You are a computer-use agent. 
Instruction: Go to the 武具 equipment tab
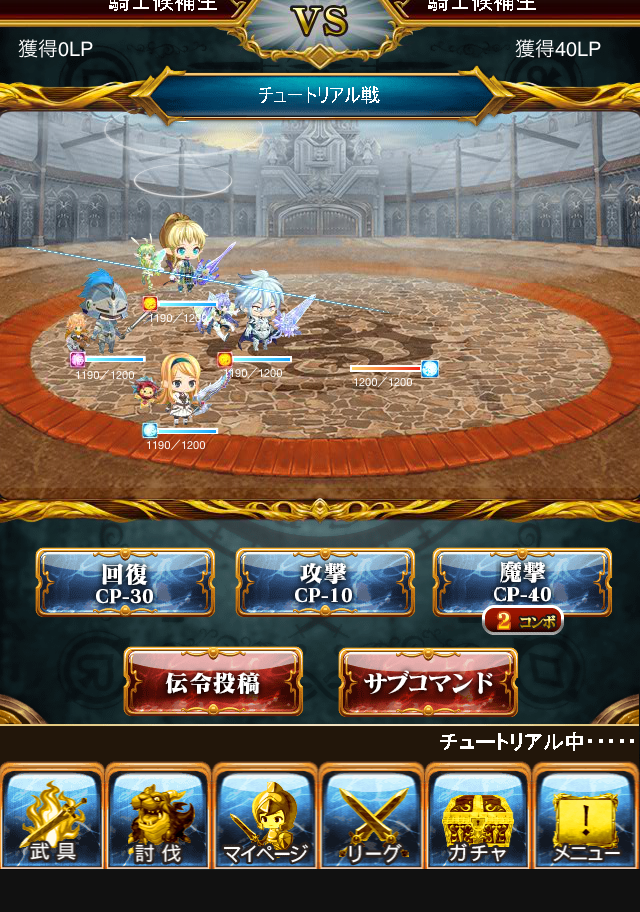pos(52,818)
